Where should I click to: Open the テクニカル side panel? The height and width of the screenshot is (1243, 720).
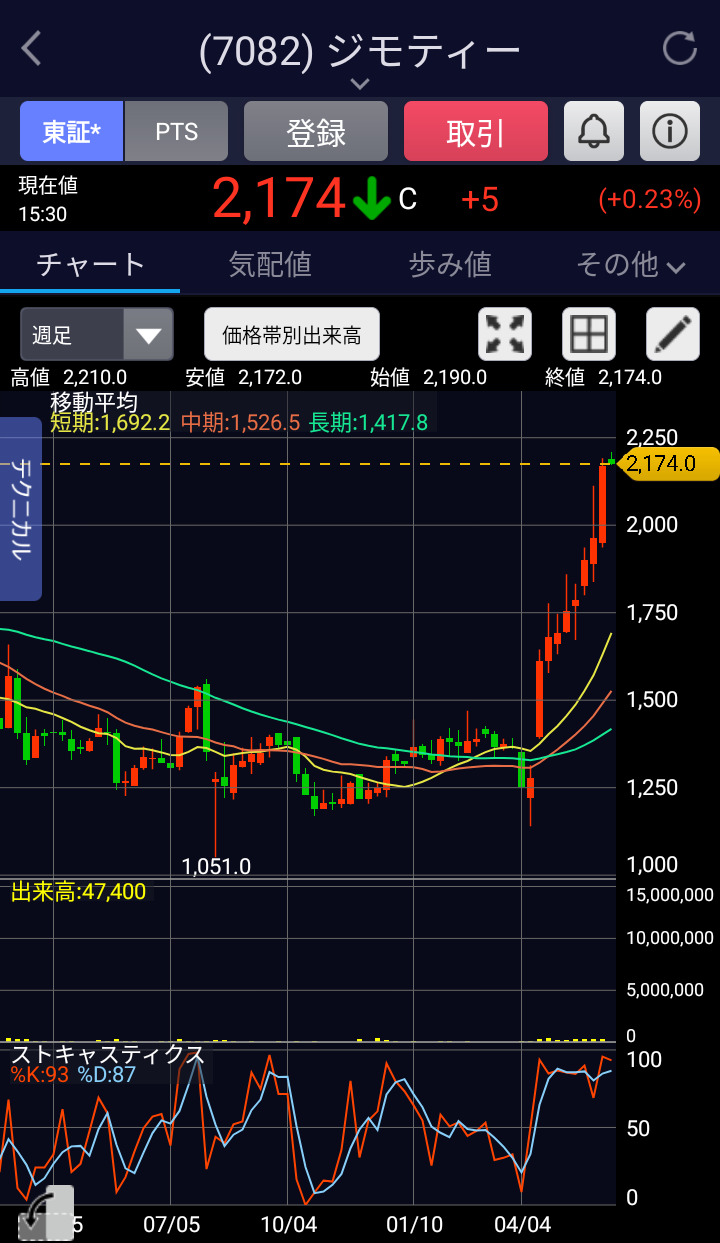point(21,508)
